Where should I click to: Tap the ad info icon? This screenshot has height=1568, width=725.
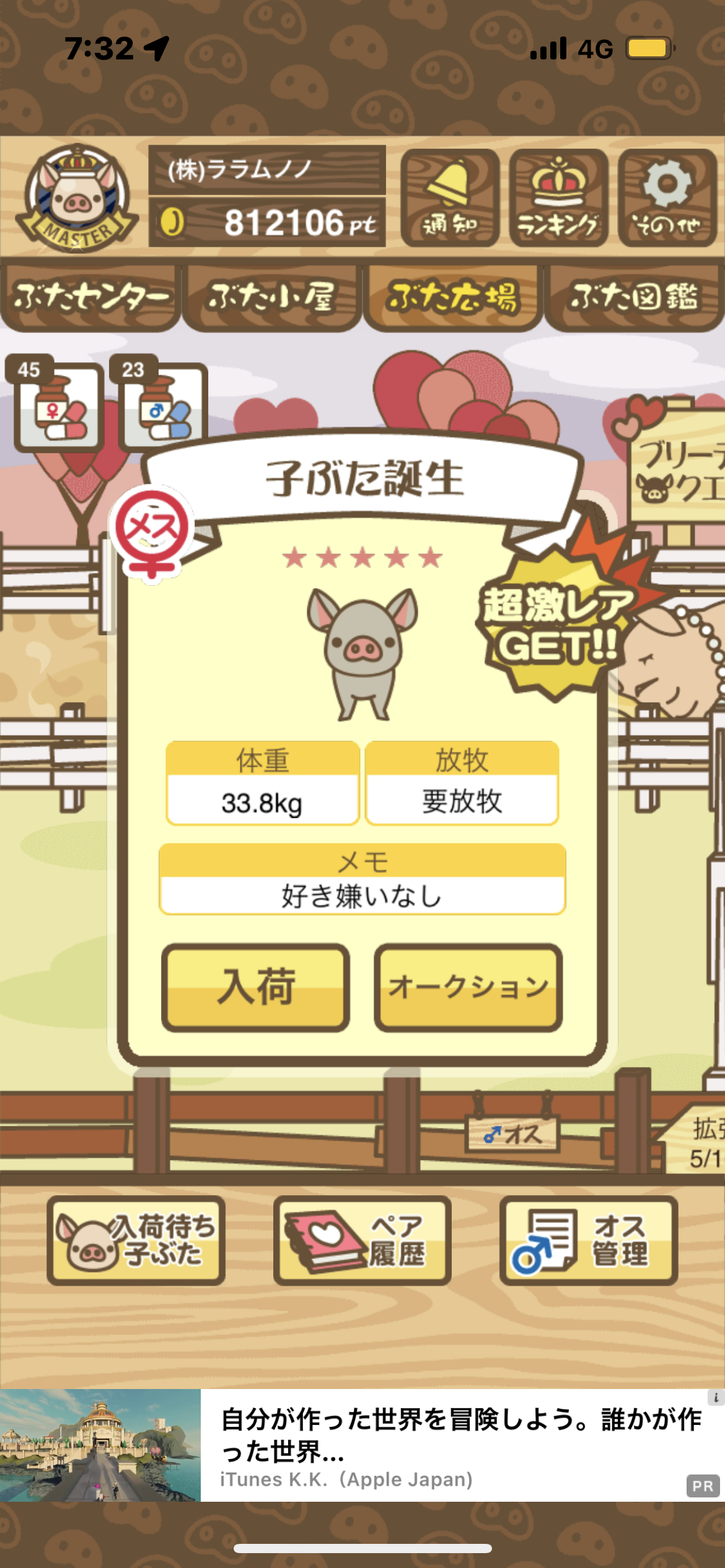716,1396
